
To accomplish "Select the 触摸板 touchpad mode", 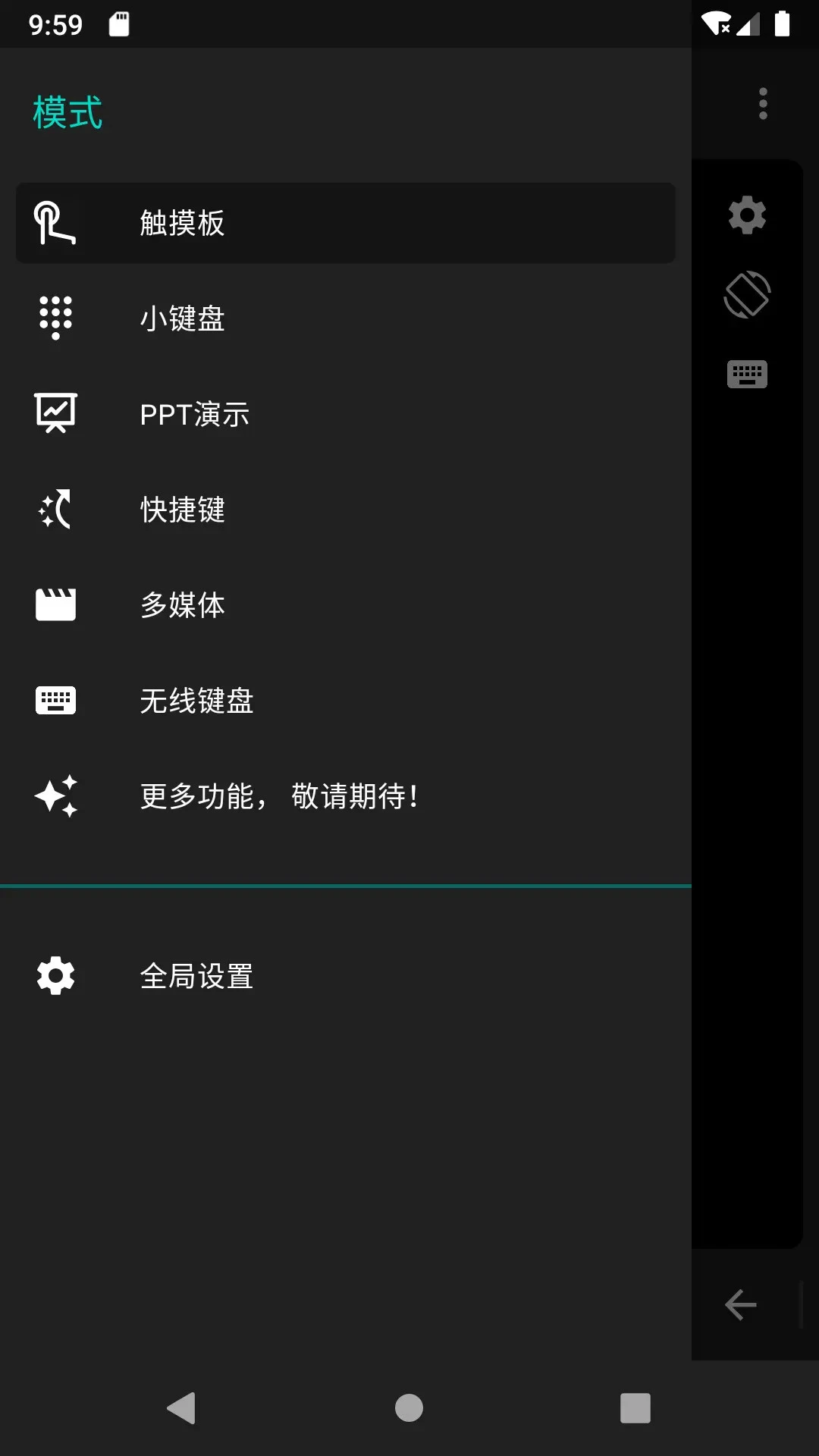I will click(345, 223).
